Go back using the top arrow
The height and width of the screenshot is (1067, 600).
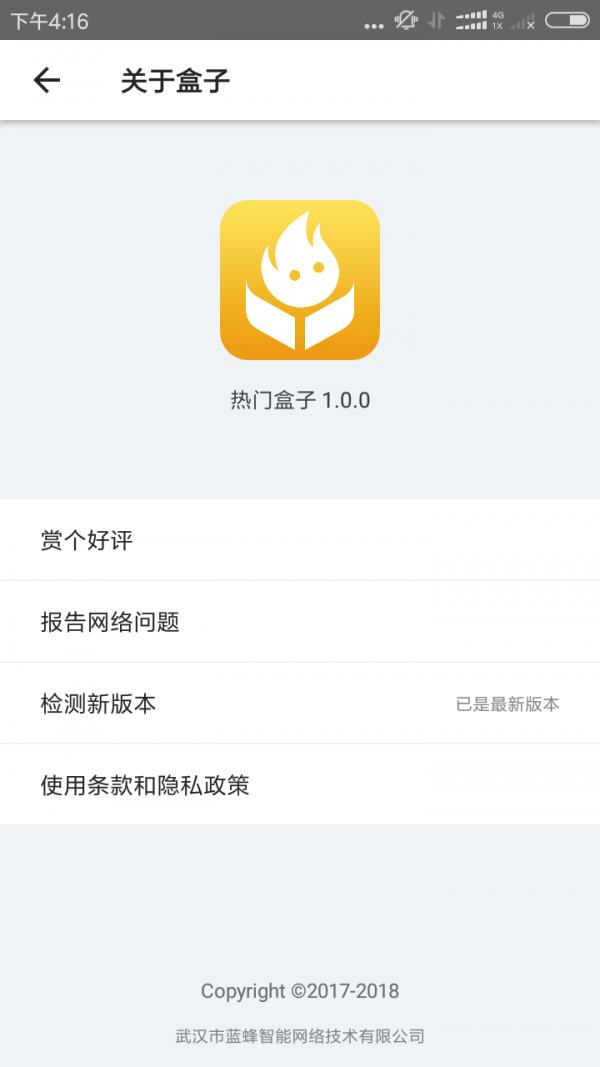47,81
